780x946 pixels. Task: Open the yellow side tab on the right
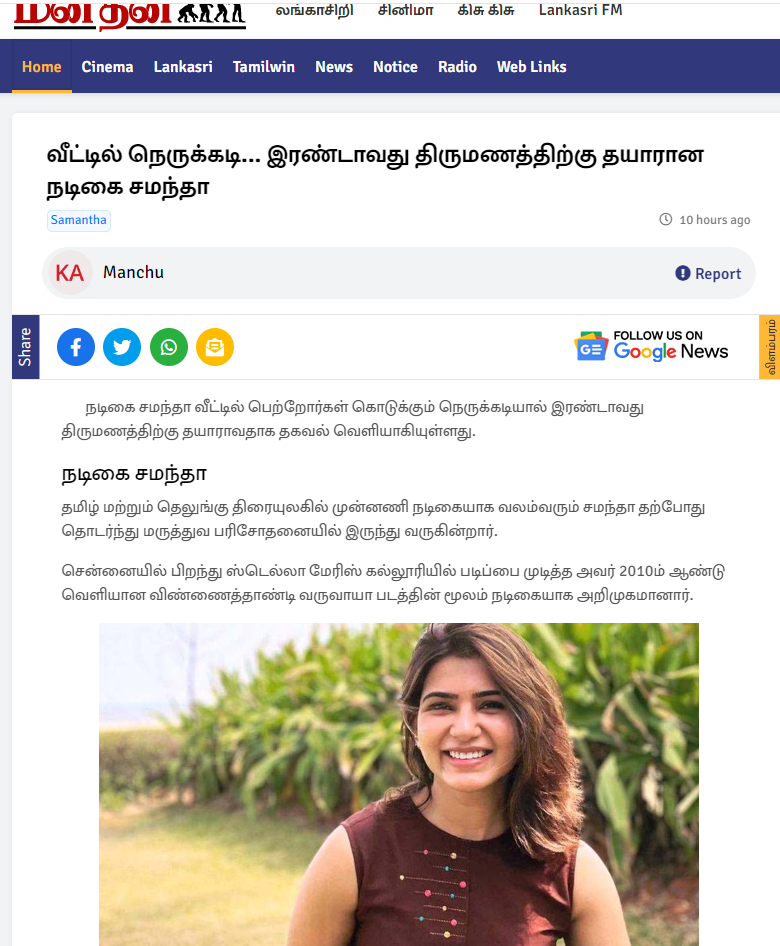click(769, 346)
